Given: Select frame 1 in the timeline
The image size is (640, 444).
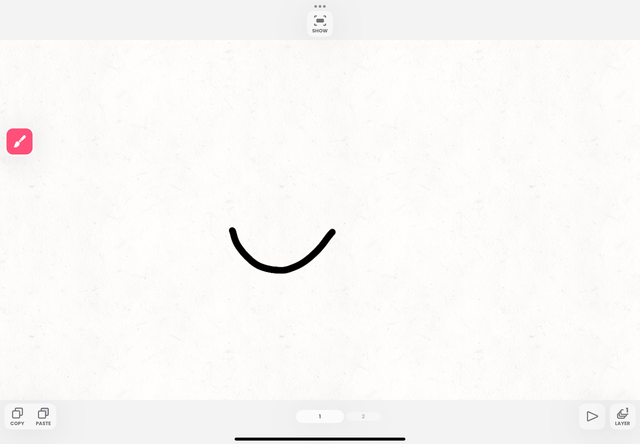Looking at the screenshot, I should (x=320, y=416).
